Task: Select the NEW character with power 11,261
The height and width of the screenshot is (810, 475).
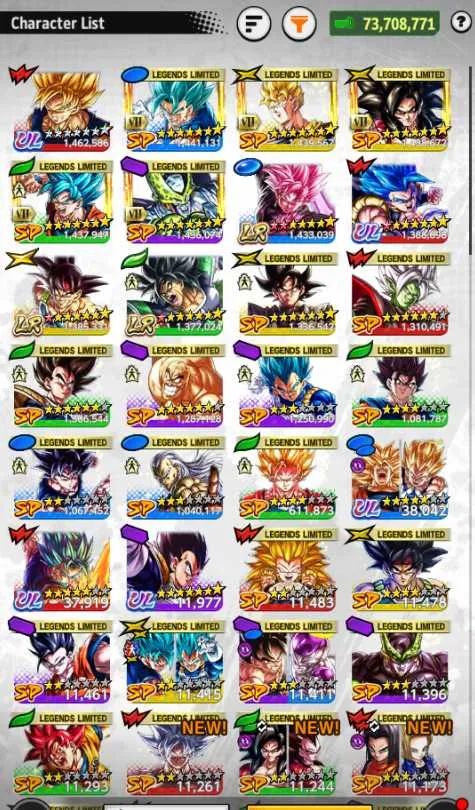Action: pos(174,753)
